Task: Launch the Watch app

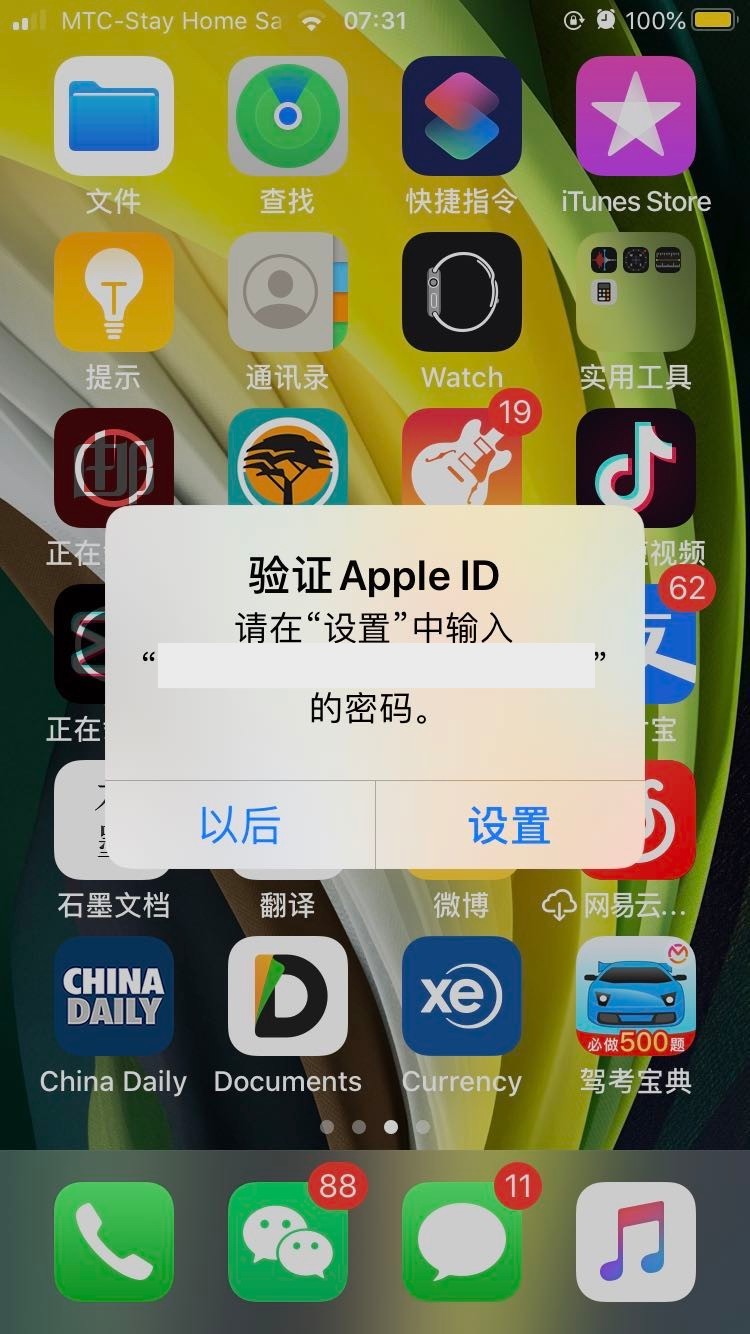Action: pyautogui.click(x=461, y=292)
